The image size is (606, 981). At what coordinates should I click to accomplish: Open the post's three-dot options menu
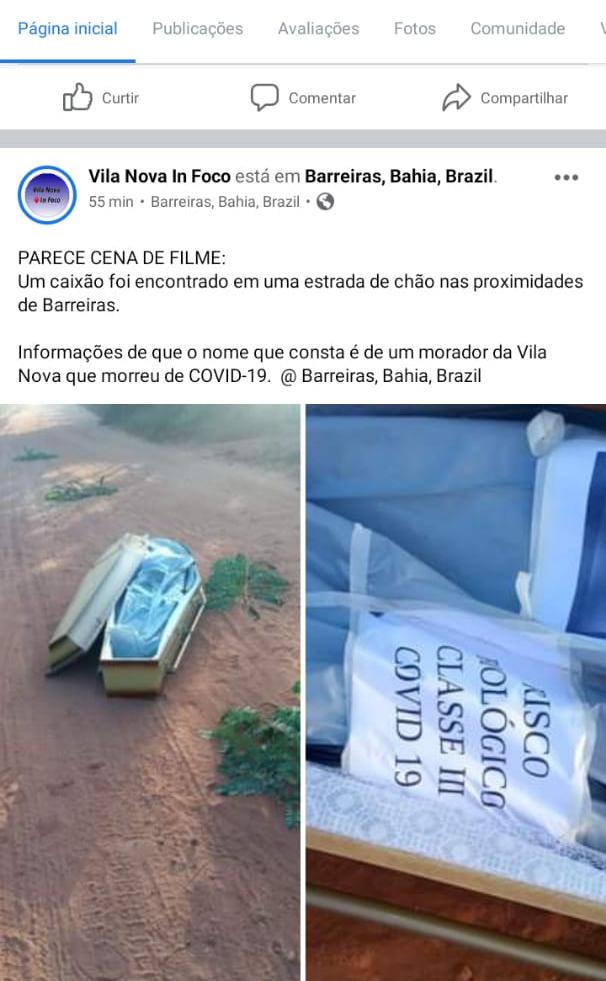566,177
